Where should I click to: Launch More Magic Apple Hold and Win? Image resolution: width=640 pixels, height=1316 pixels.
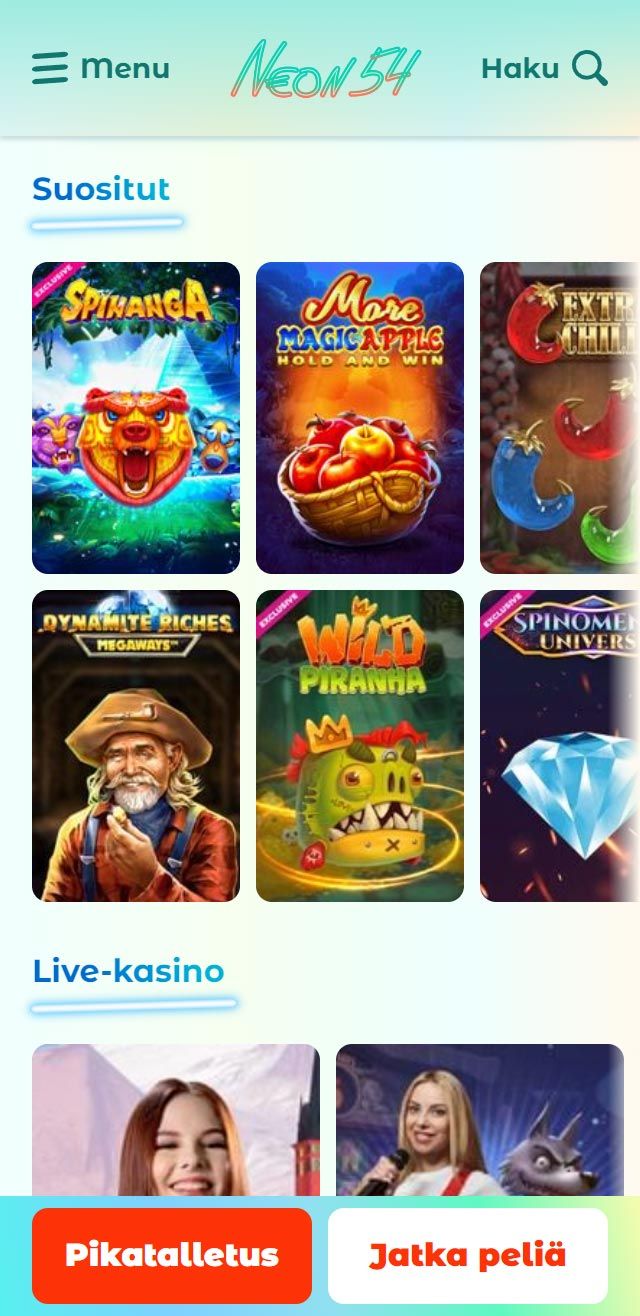[360, 418]
